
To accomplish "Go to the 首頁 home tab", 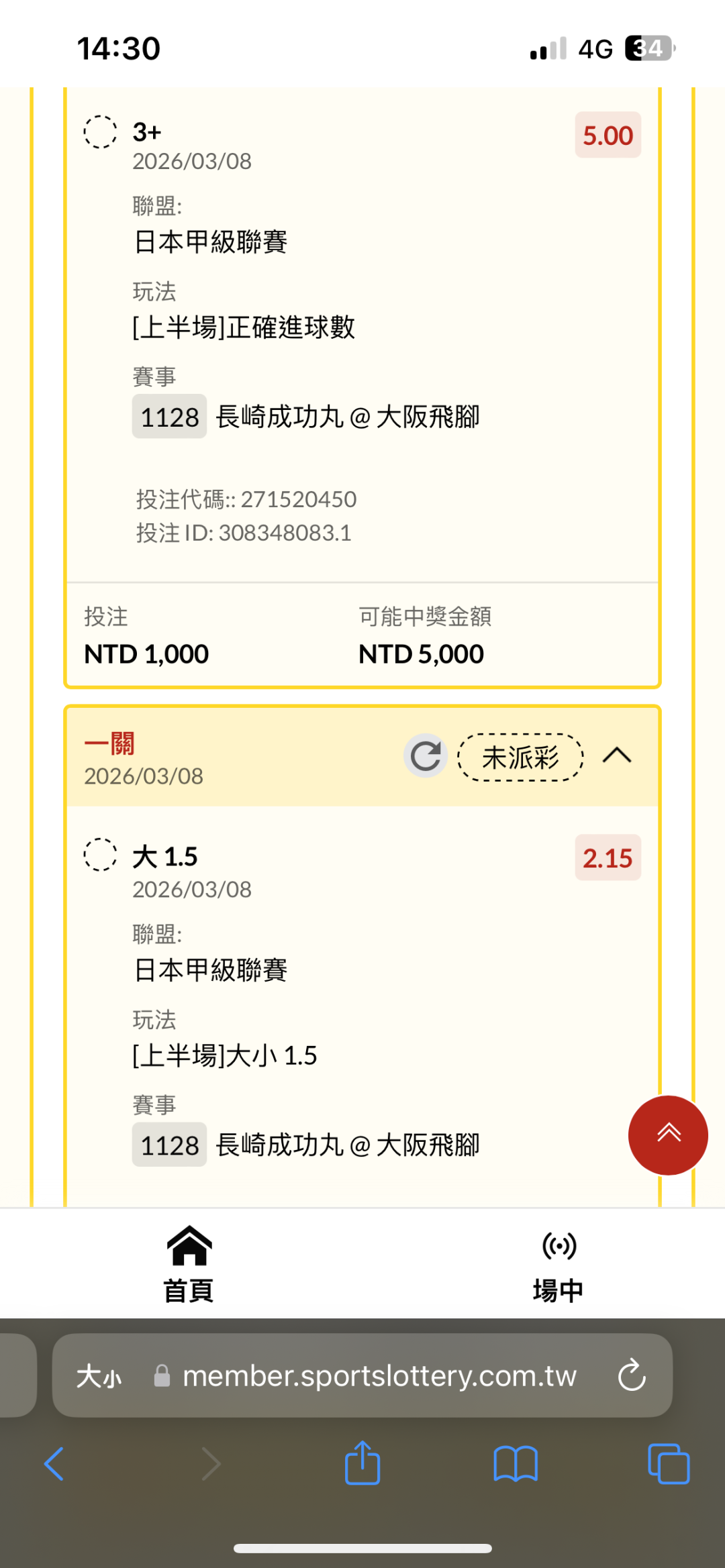I will [189, 1264].
